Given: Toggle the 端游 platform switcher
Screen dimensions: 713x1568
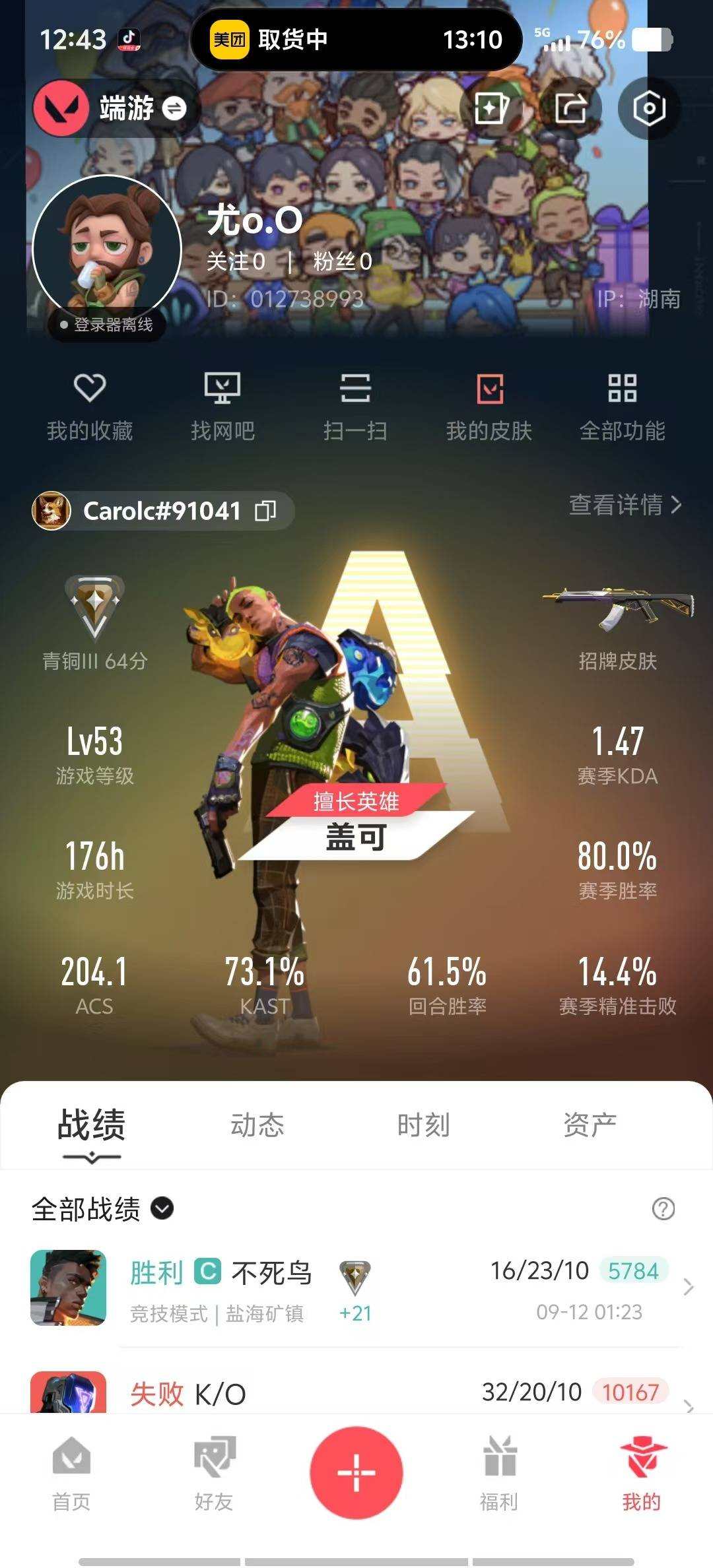Looking at the screenshot, I should (x=112, y=108).
